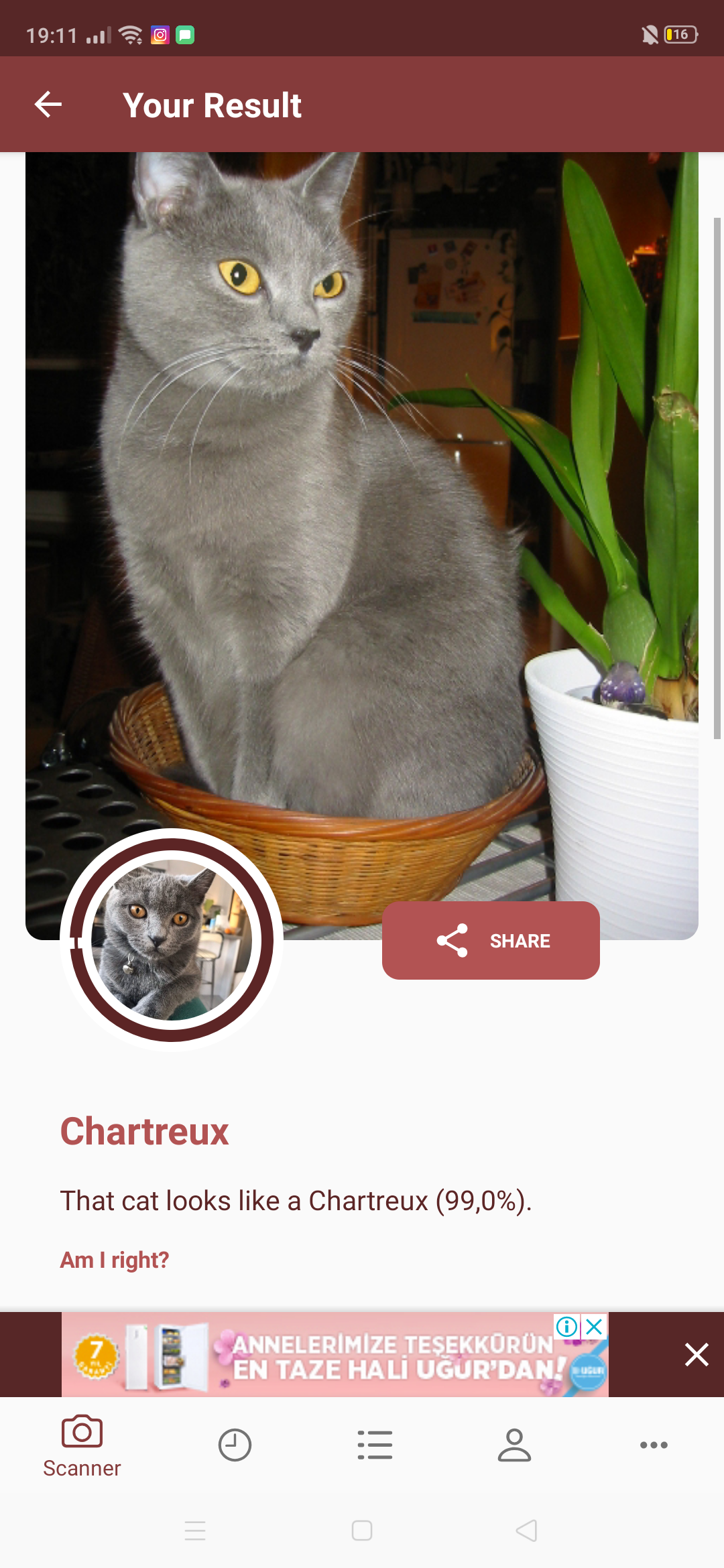Open the ad info icon
Screen dimensions: 724x1568
point(567,1327)
